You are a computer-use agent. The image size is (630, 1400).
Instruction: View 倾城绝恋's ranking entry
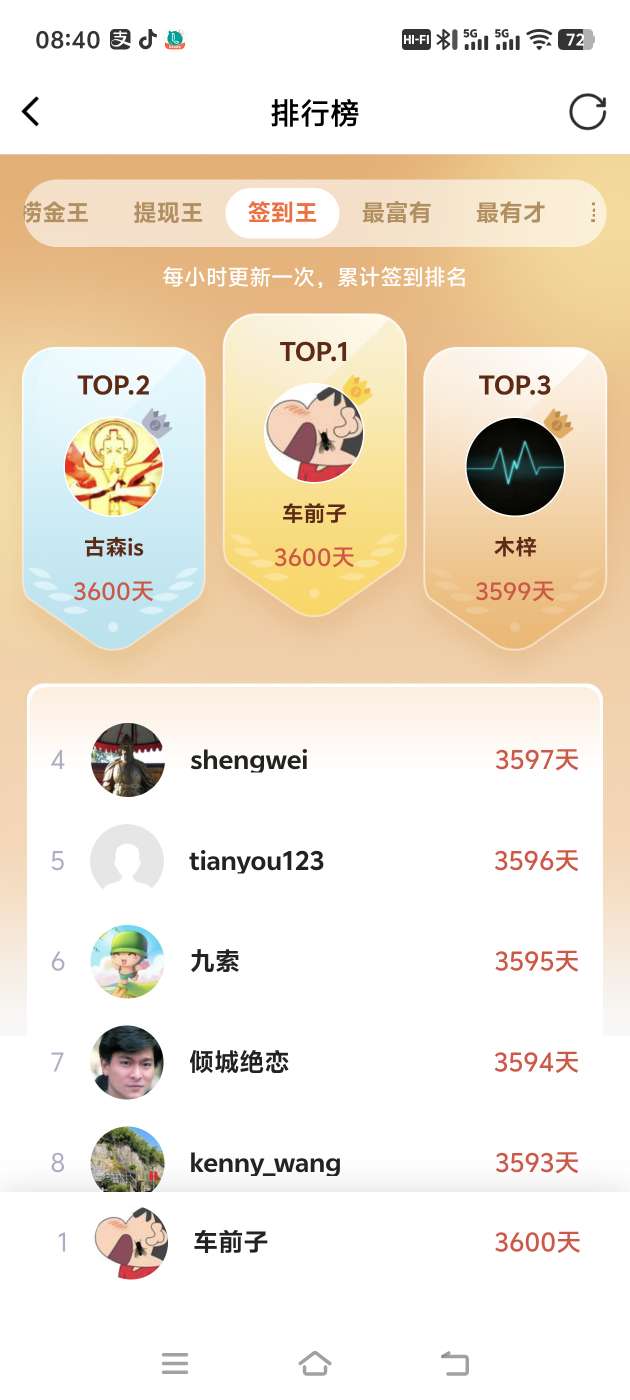[x=314, y=1062]
